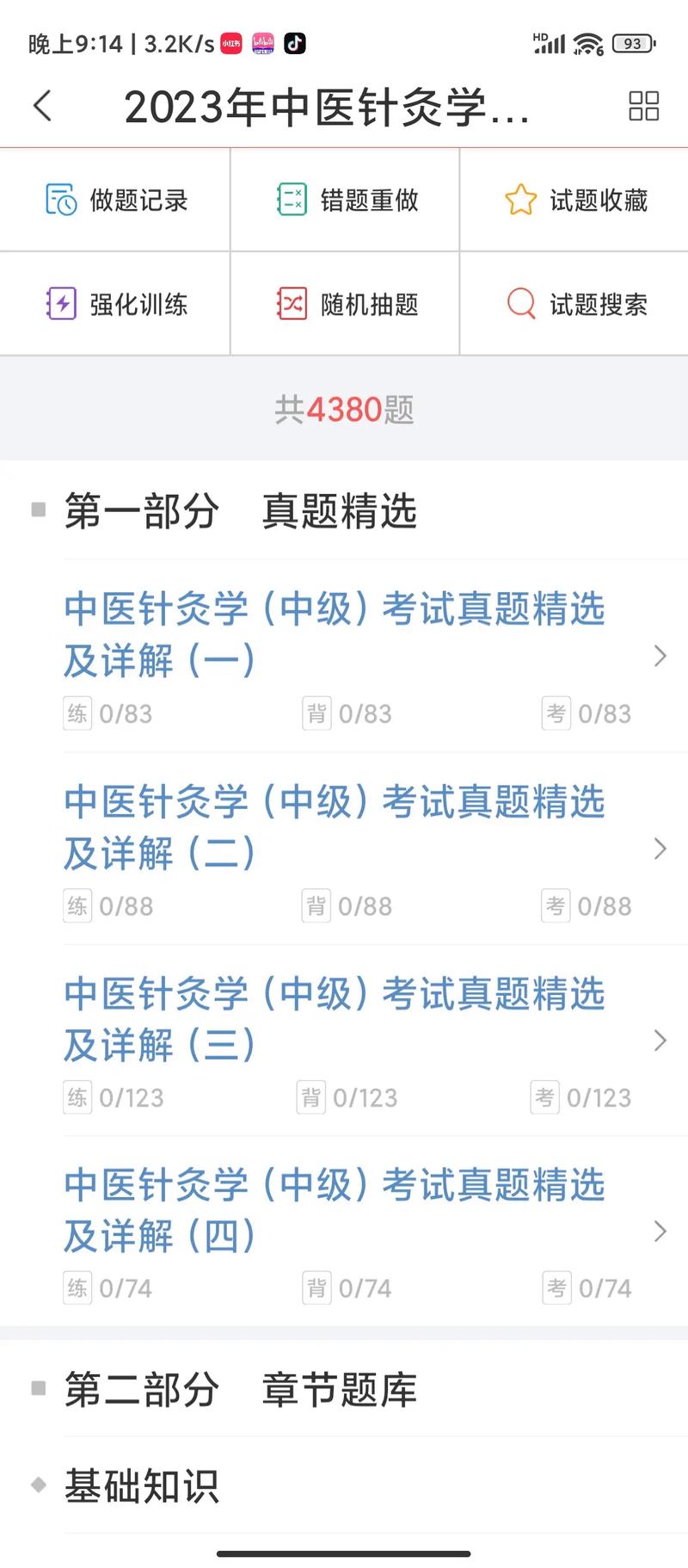Tap the 共4380题 total questions banner
Screen dimensions: 688x1568
[x=344, y=411]
